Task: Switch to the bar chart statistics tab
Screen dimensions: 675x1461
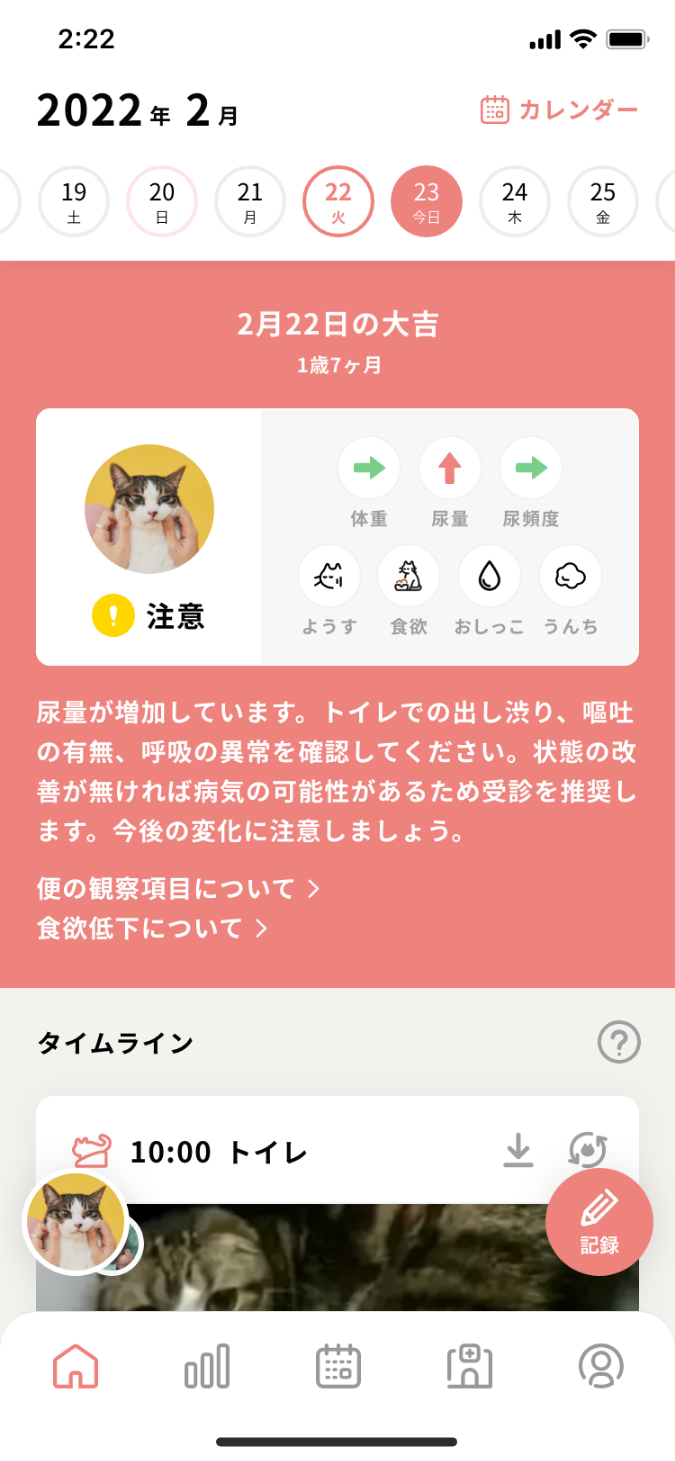Action: pyautogui.click(x=207, y=1365)
